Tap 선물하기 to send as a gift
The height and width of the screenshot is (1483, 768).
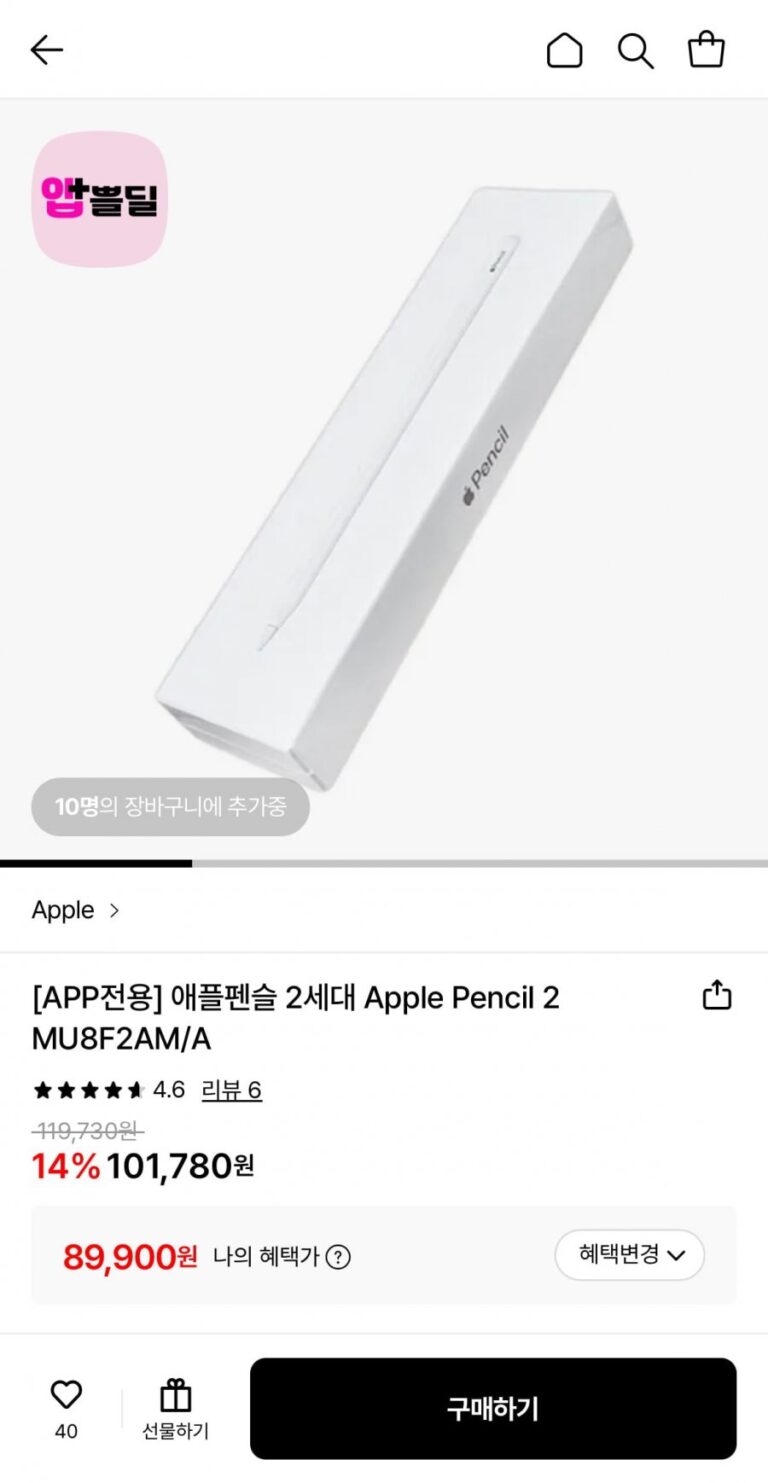click(175, 1409)
